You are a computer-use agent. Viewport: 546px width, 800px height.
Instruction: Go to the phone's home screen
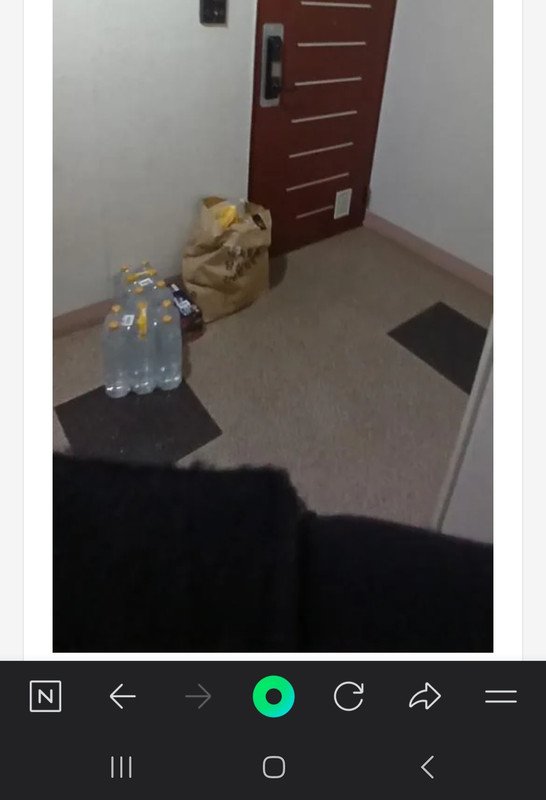[x=274, y=767]
